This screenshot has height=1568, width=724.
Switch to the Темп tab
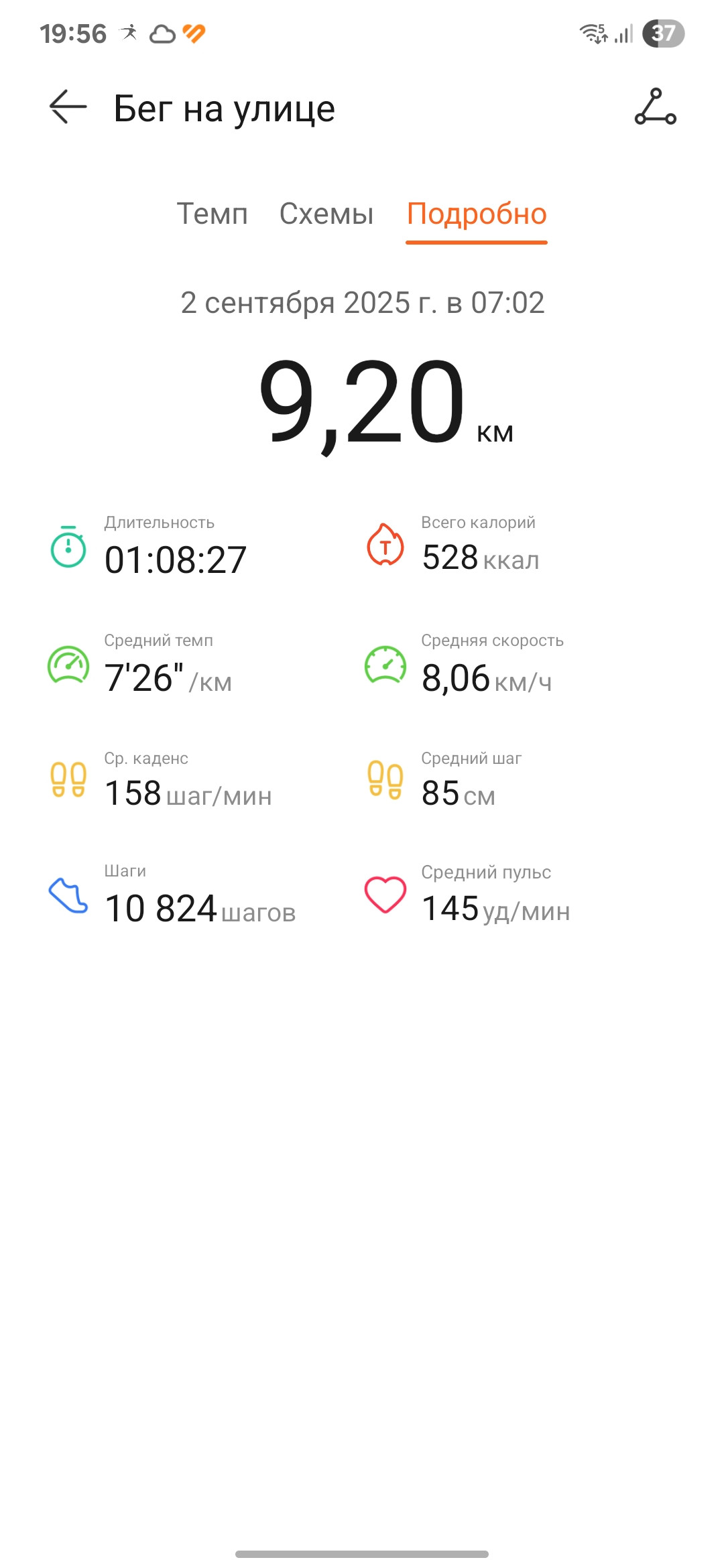point(212,214)
